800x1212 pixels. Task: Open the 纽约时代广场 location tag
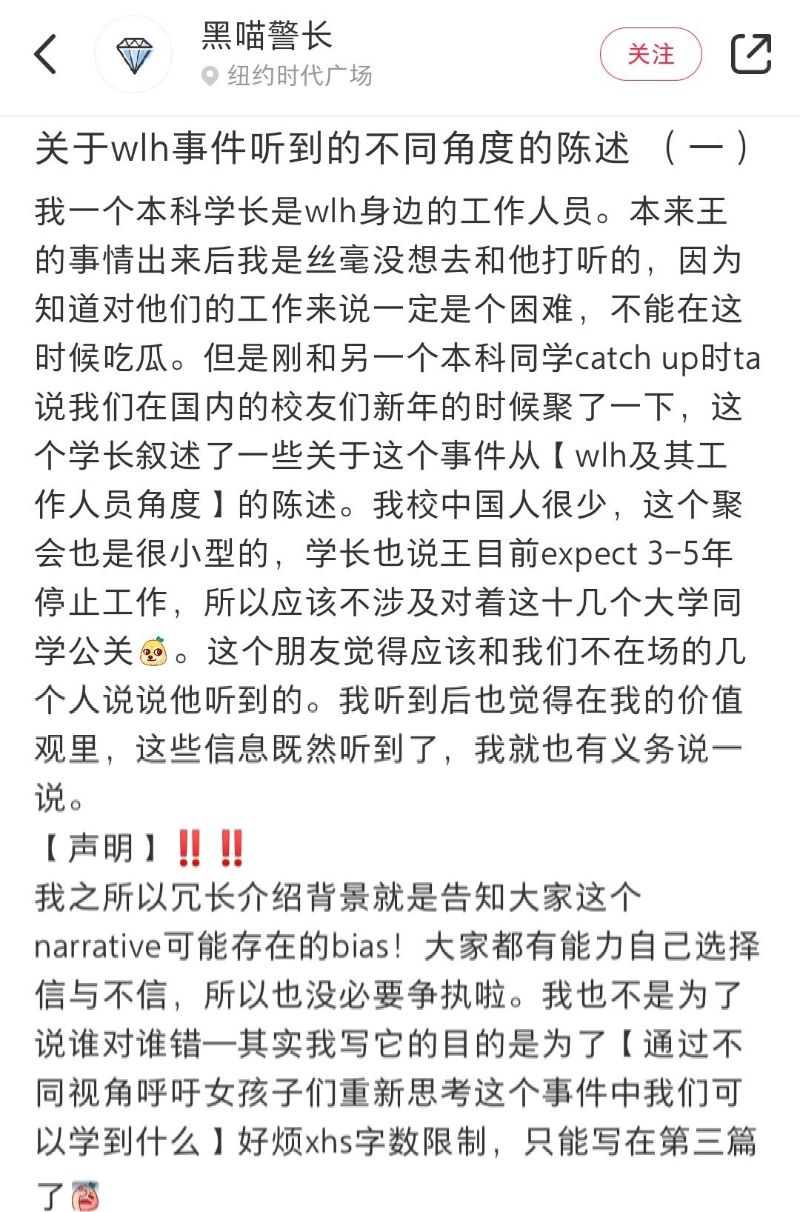[287, 76]
